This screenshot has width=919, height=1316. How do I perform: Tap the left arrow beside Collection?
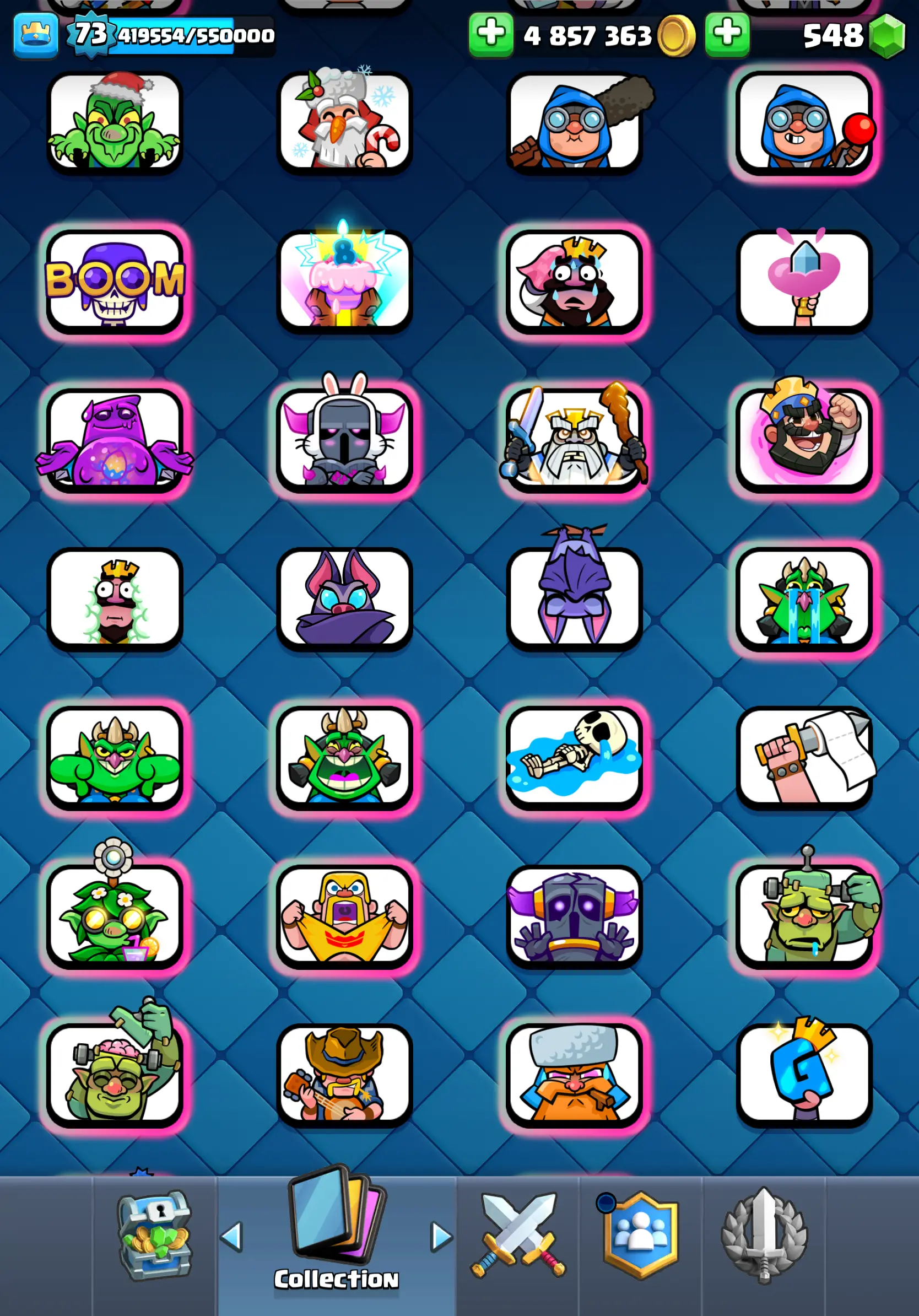click(x=232, y=1237)
